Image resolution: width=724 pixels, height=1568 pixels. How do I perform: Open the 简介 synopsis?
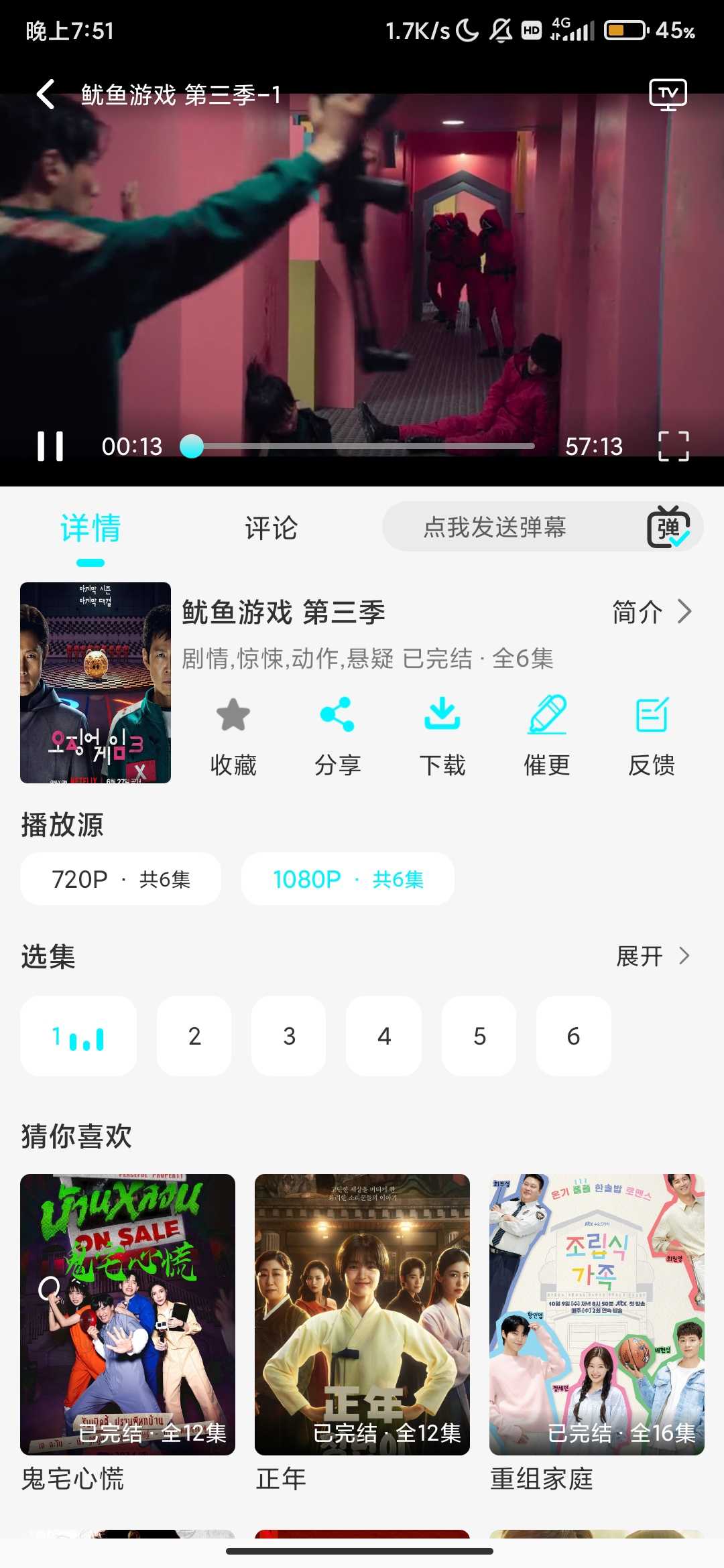651,612
